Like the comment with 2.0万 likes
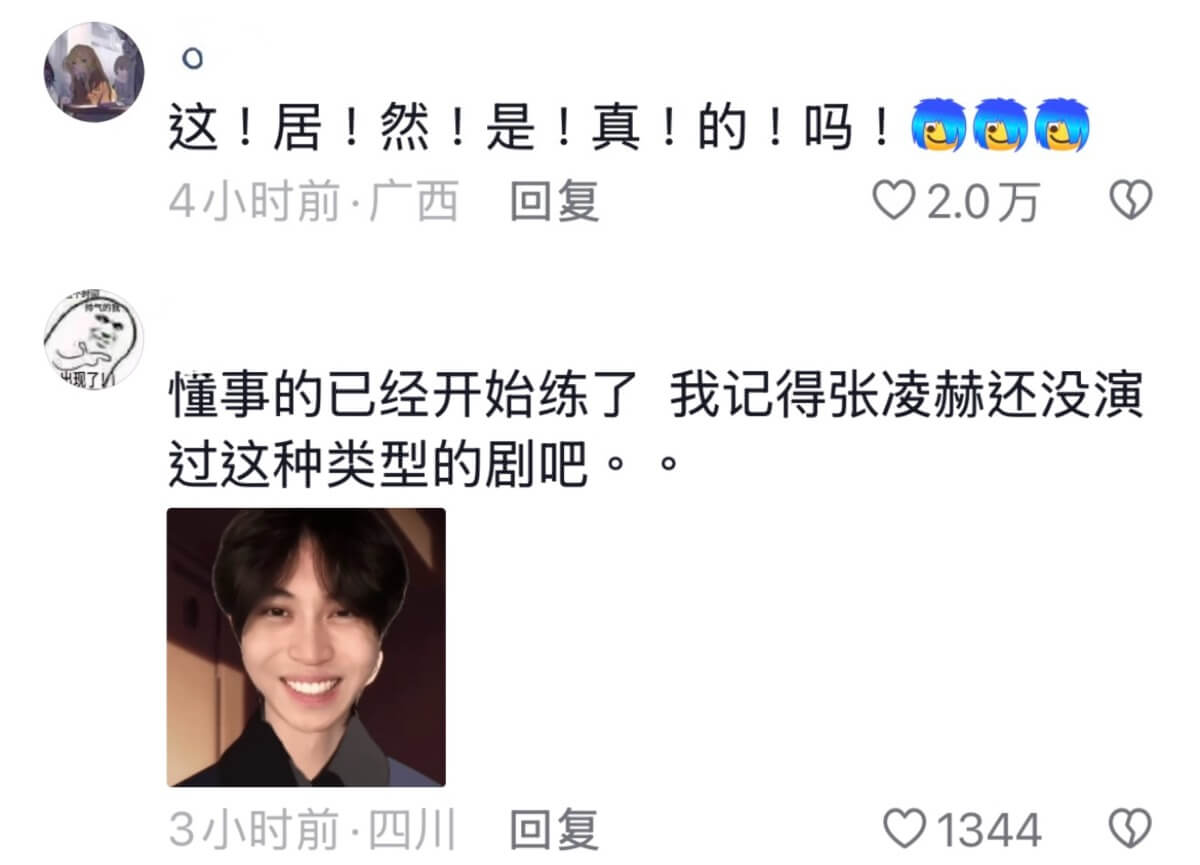 click(x=892, y=202)
